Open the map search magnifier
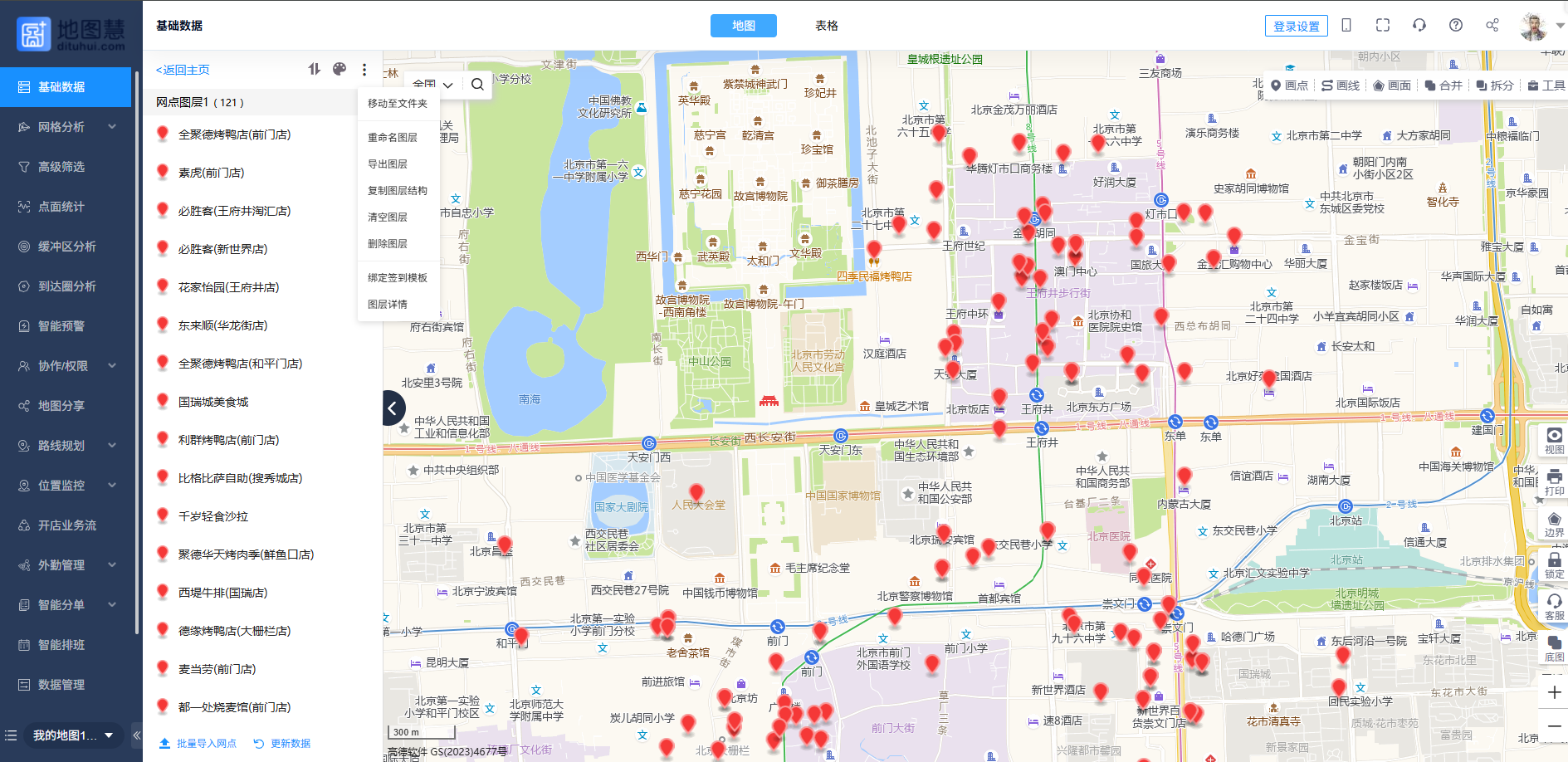 477,84
